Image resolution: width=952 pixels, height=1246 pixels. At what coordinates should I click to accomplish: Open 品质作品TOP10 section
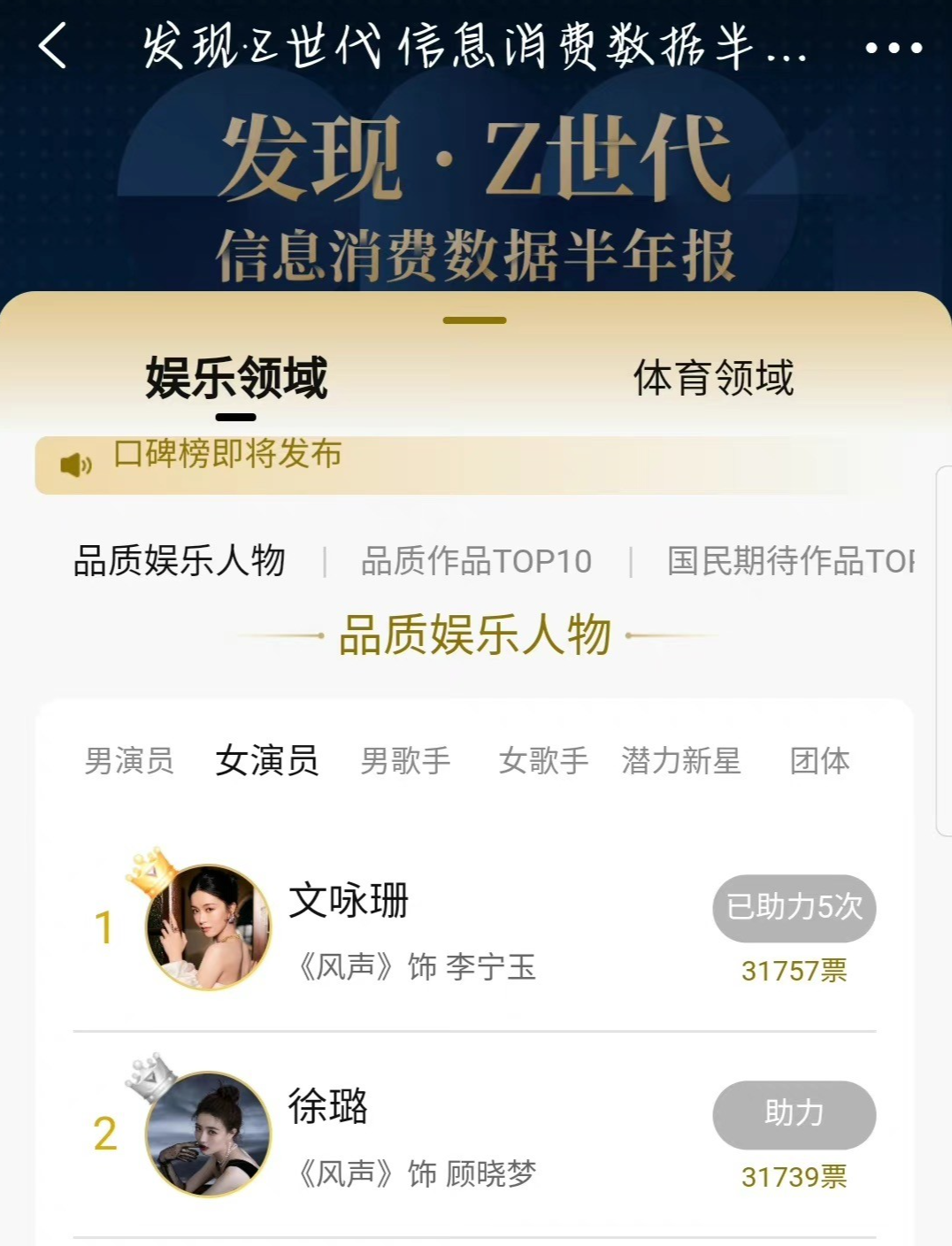(x=476, y=561)
